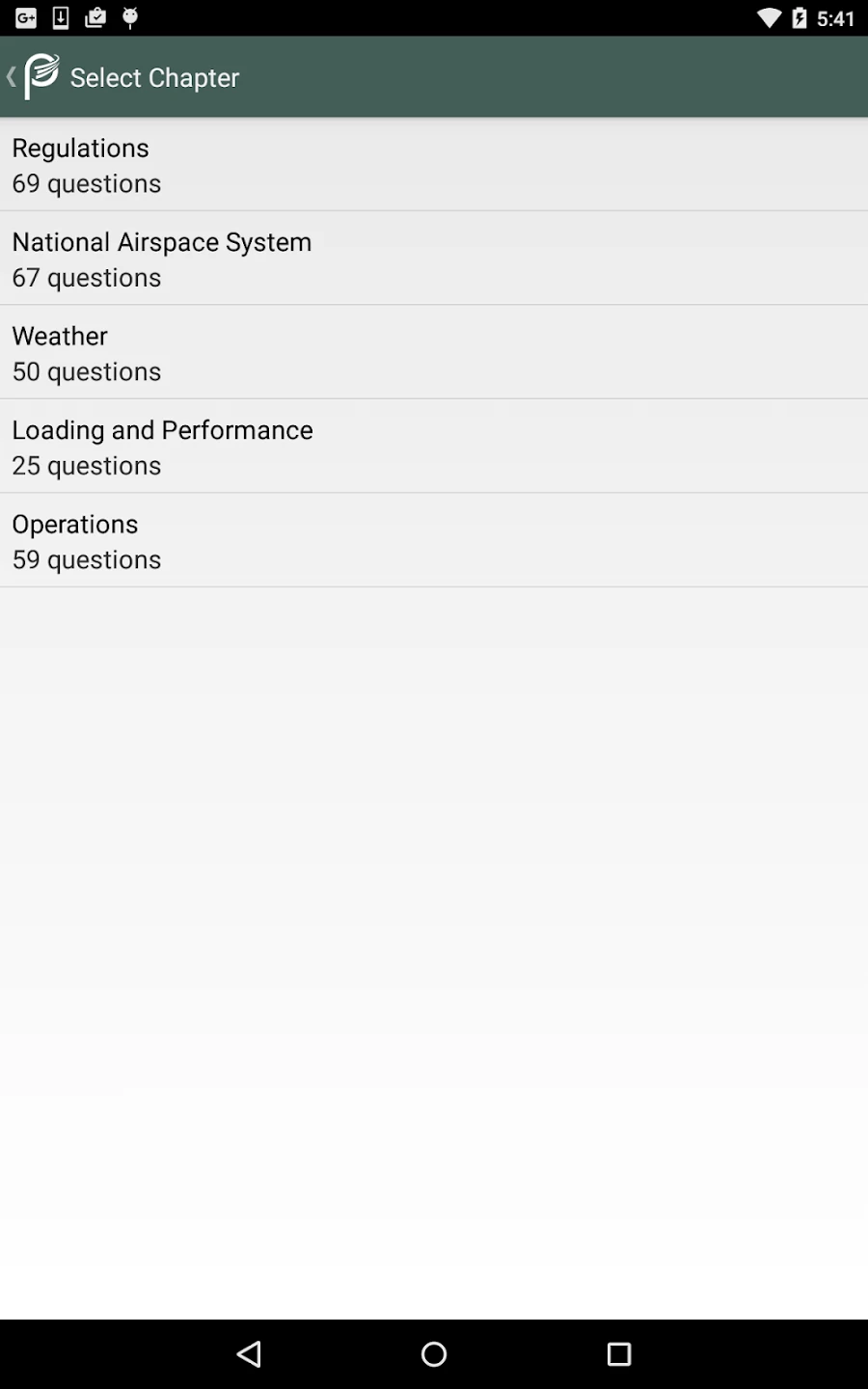Image resolution: width=868 pixels, height=1389 pixels.
Task: Open the Weather chapter
Action: (x=434, y=353)
